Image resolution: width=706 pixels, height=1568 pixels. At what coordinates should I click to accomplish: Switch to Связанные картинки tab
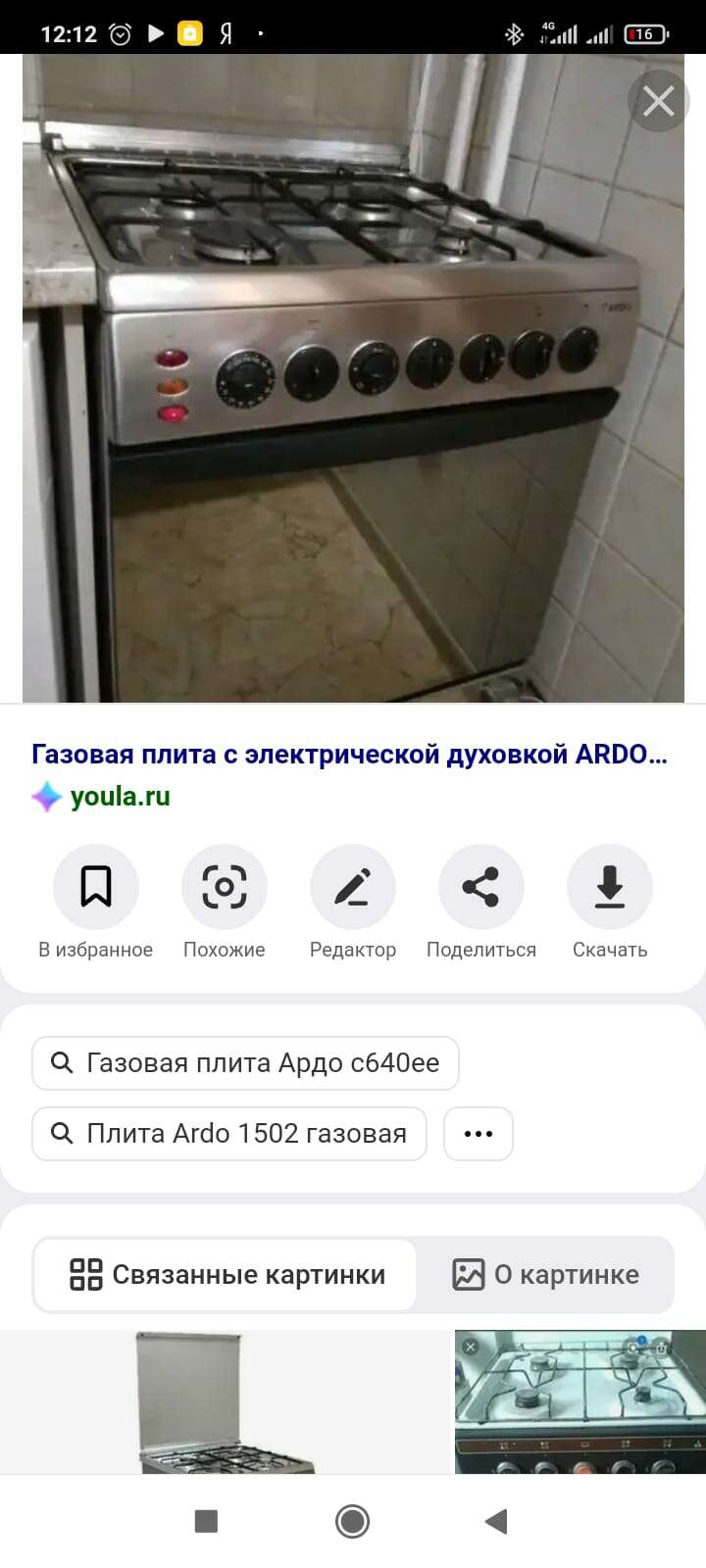227,1274
